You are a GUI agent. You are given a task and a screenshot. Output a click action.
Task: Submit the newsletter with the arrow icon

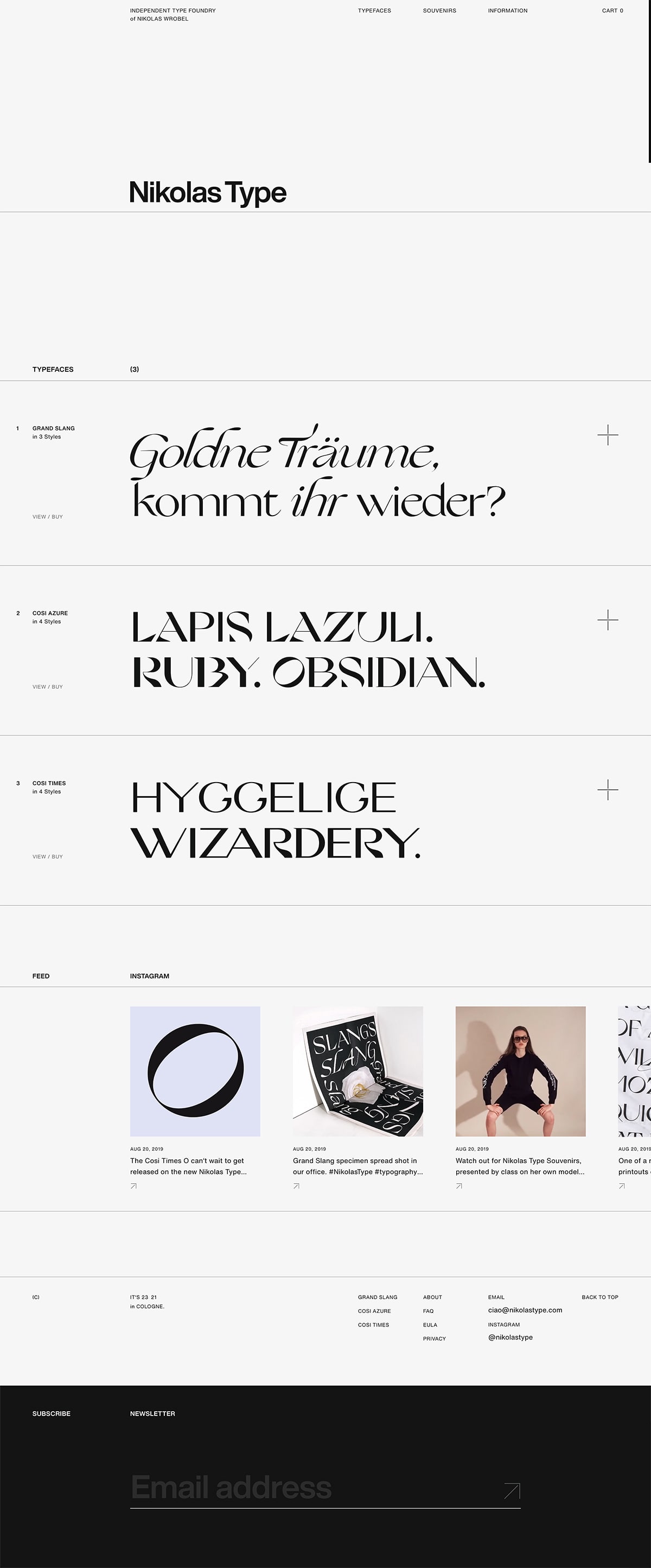[512, 1491]
